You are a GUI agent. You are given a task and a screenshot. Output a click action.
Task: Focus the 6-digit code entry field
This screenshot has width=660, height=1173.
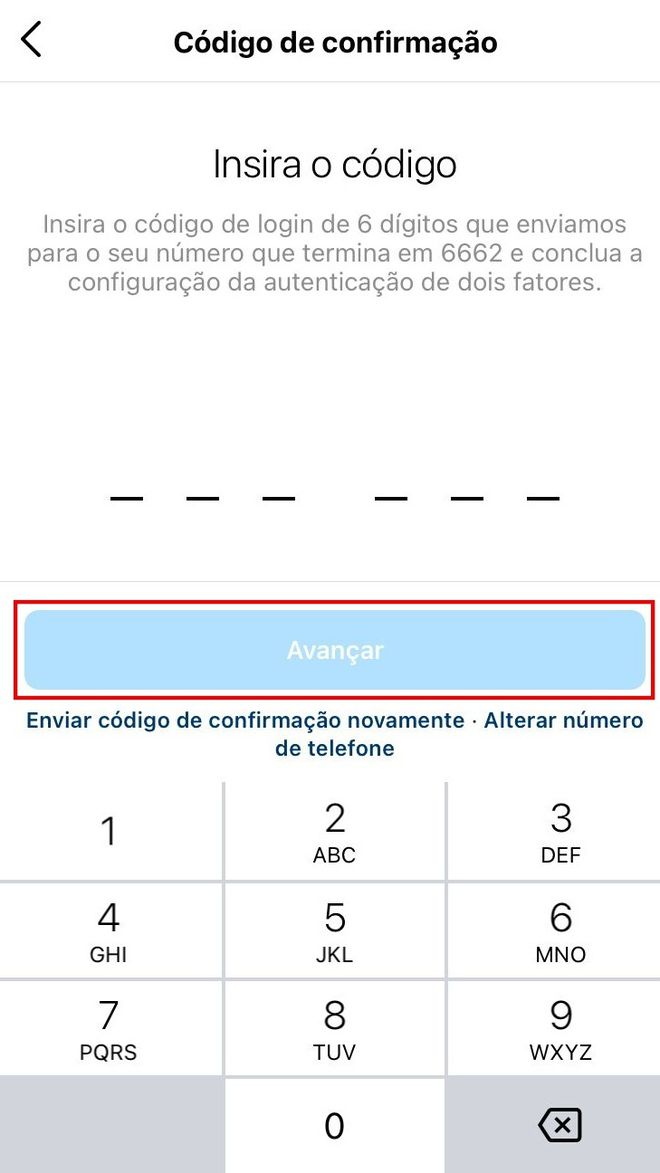point(334,497)
